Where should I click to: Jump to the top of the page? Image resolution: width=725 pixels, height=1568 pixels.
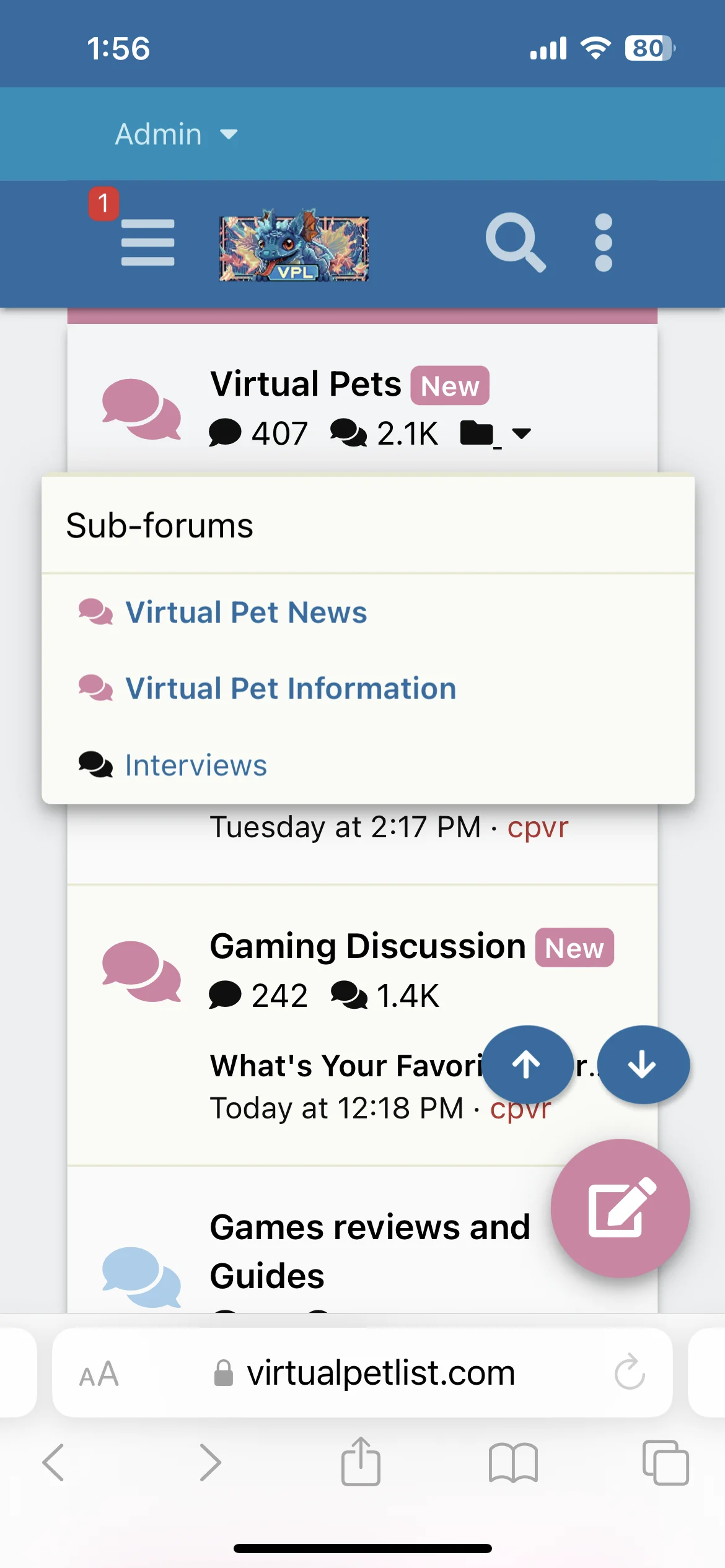pos(527,1065)
